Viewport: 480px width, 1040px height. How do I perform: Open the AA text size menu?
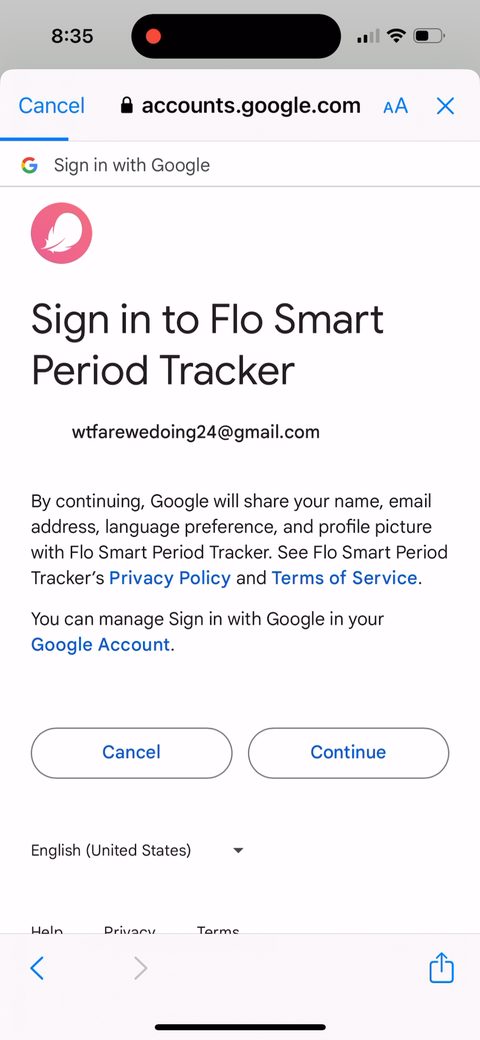395,106
